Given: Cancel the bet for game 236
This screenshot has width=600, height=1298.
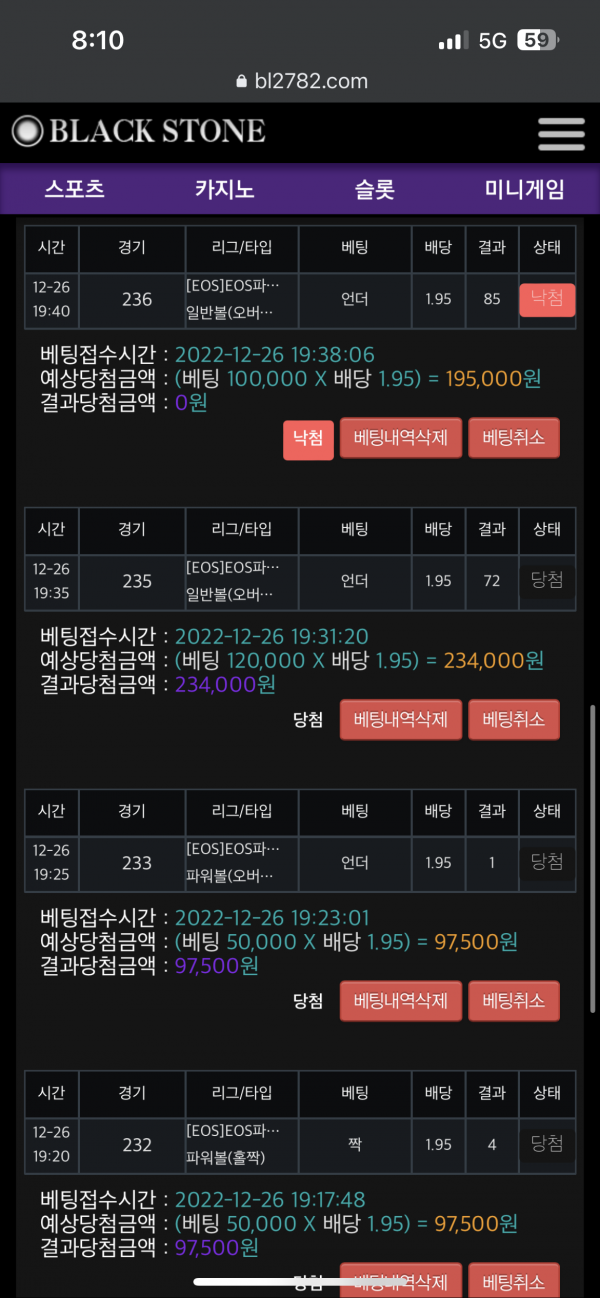Looking at the screenshot, I should point(513,438).
